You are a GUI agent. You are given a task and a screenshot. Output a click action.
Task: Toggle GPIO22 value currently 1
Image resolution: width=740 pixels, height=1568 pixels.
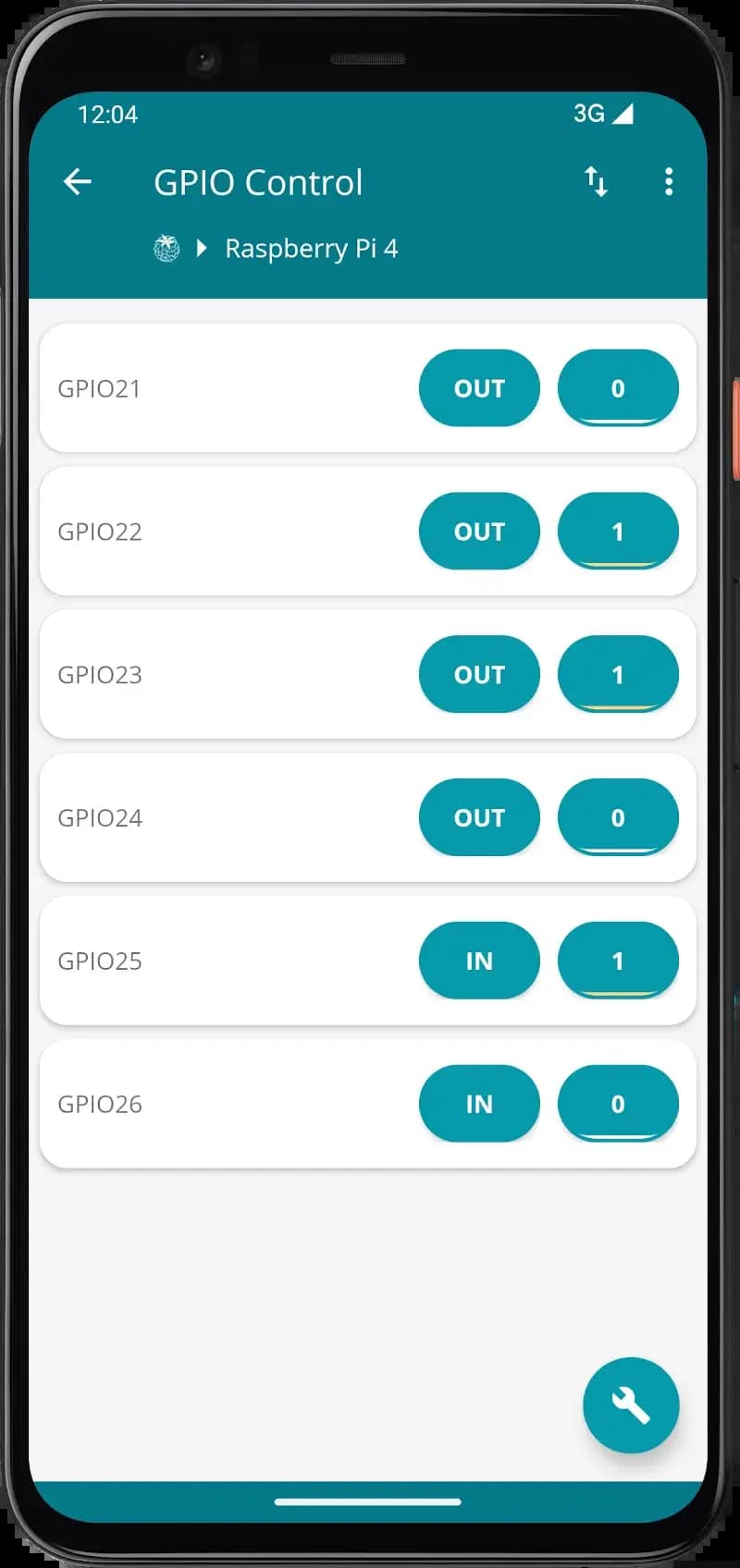click(618, 532)
